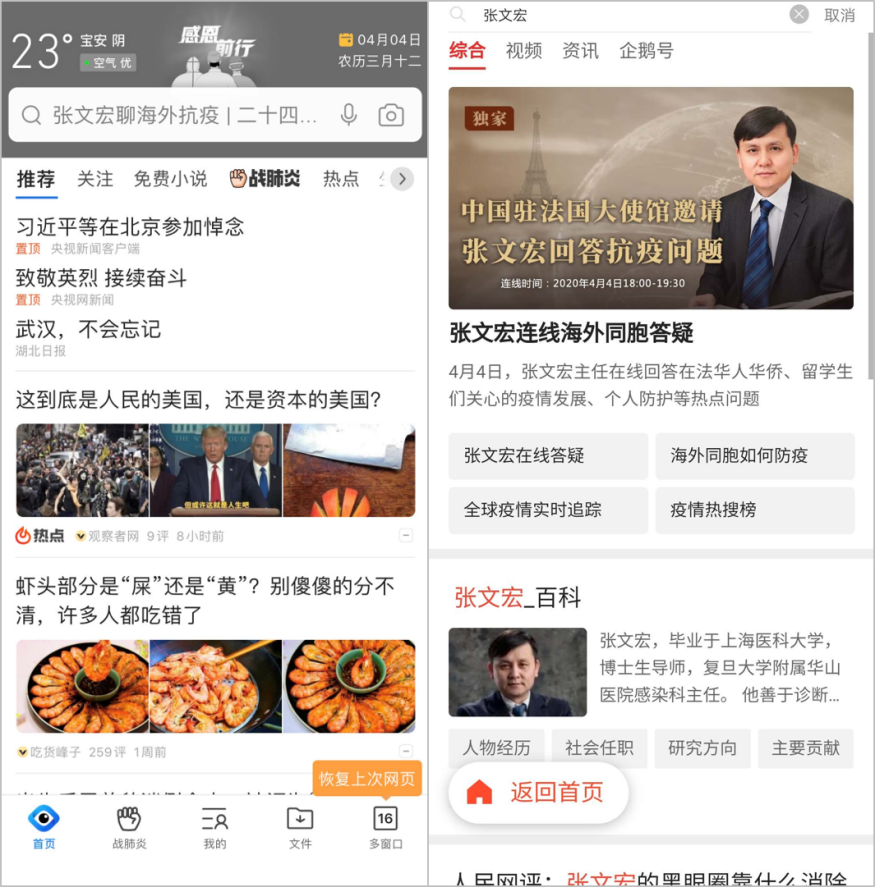
Task: Open the 研究方向 section of 百科
Action: (702, 748)
